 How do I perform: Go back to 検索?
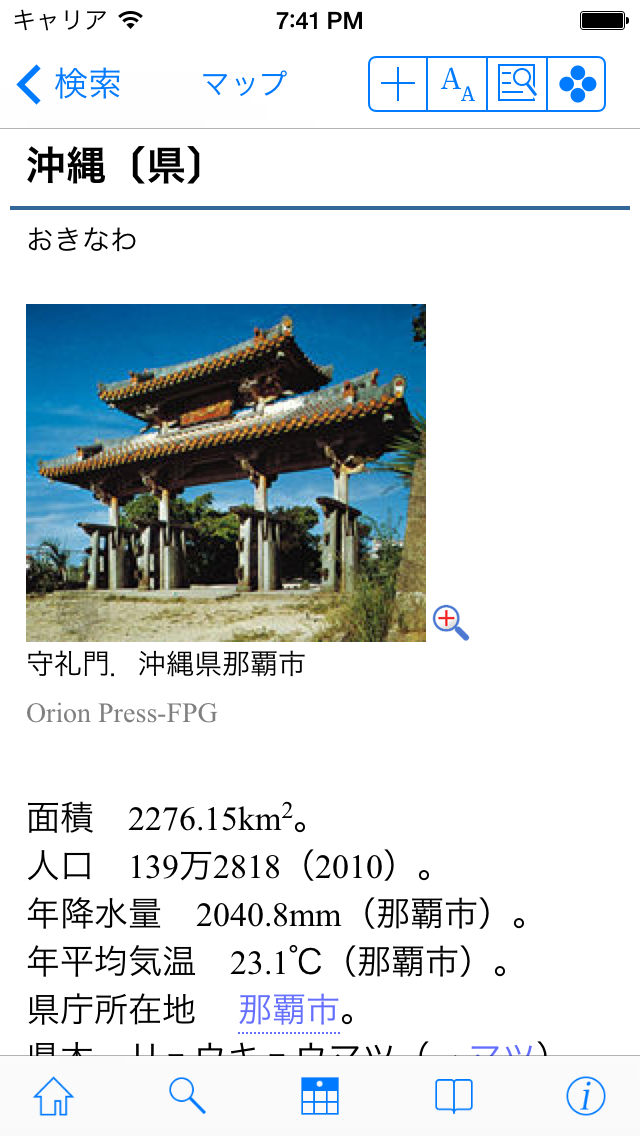pos(70,84)
